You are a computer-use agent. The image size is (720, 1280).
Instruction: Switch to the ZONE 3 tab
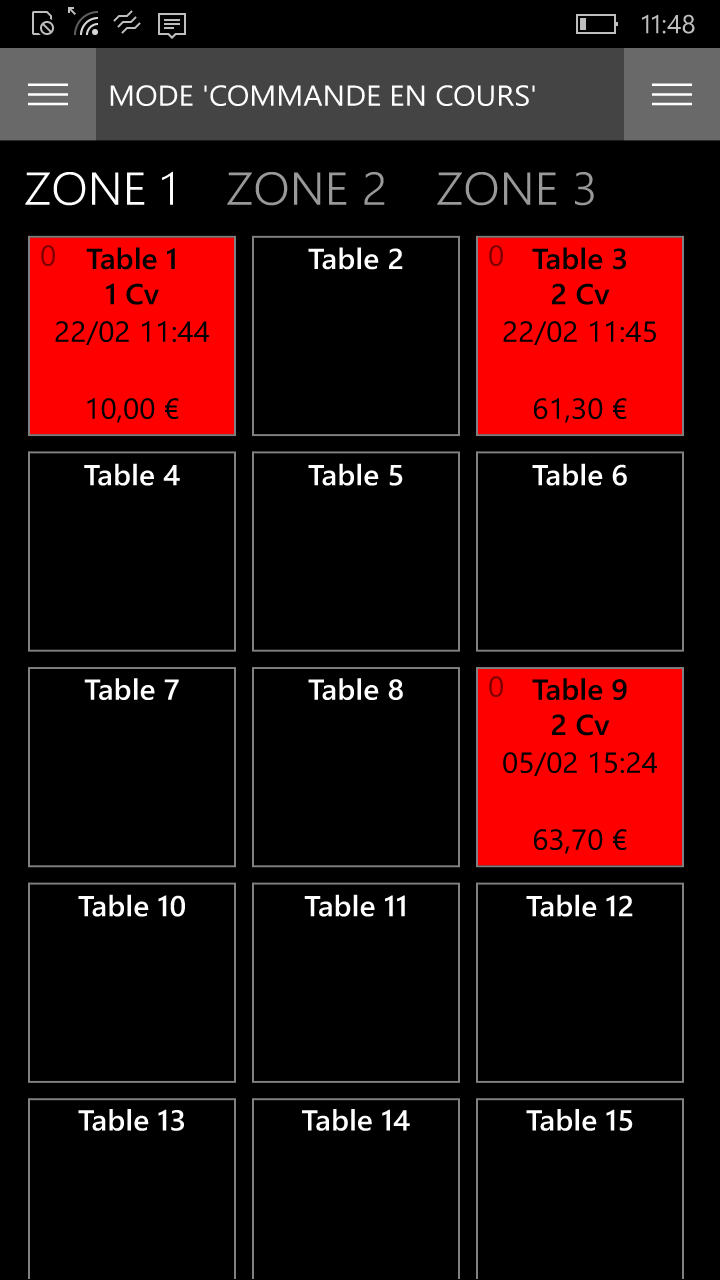click(516, 189)
